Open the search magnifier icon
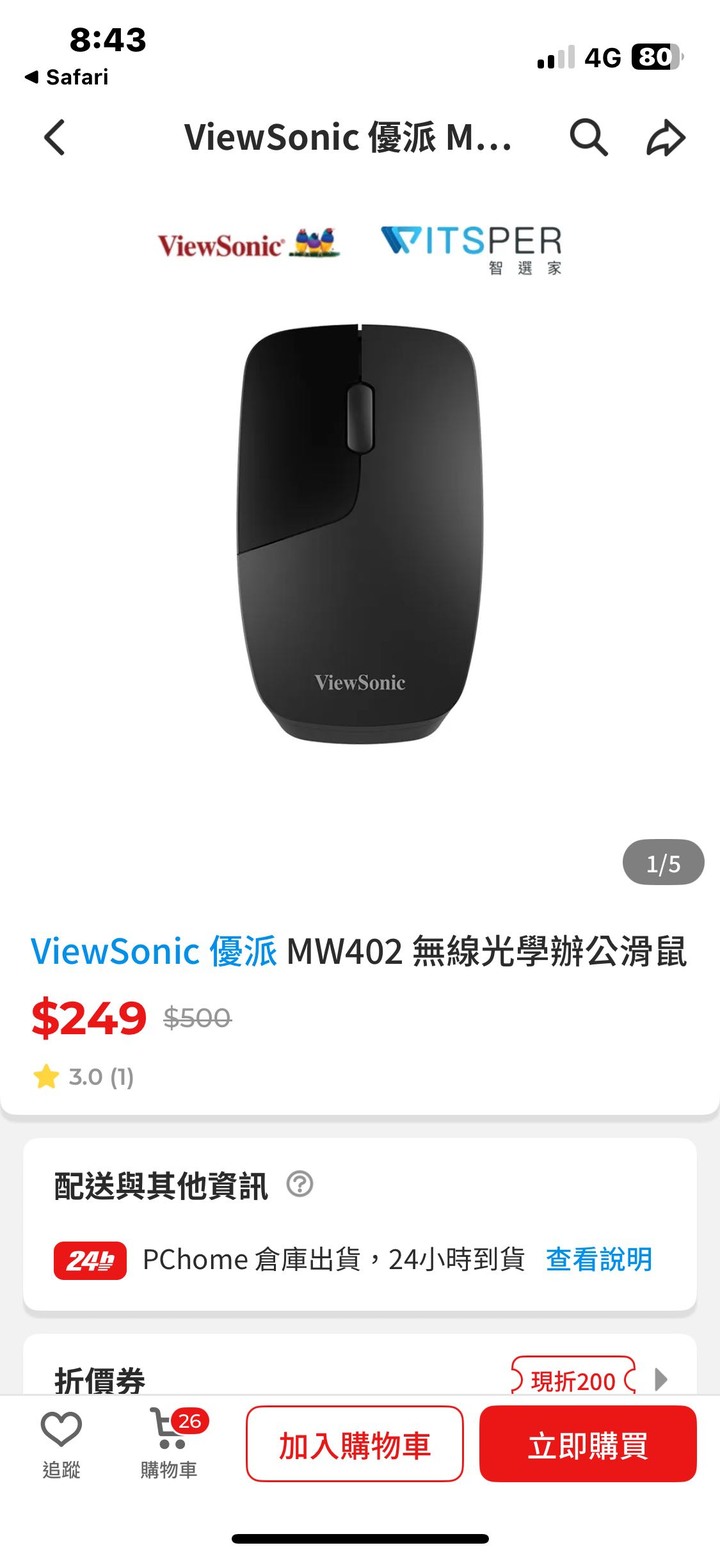The width and height of the screenshot is (720, 1559). [x=589, y=138]
